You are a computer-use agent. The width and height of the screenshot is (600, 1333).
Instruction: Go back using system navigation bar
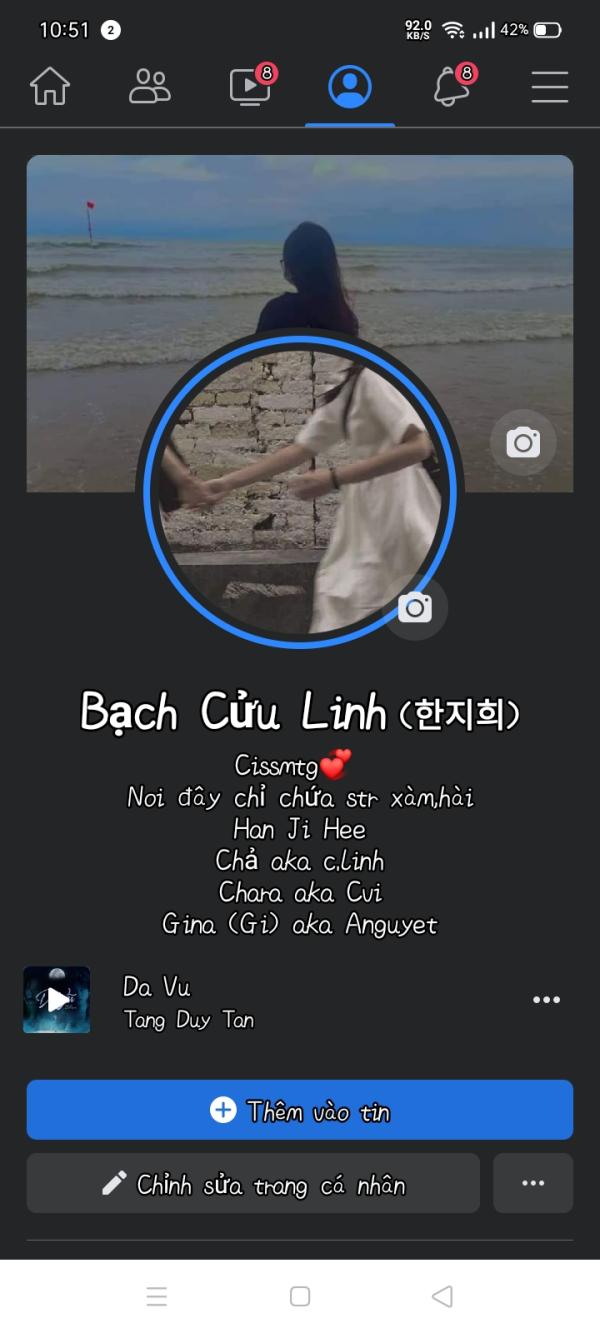pos(442,1297)
